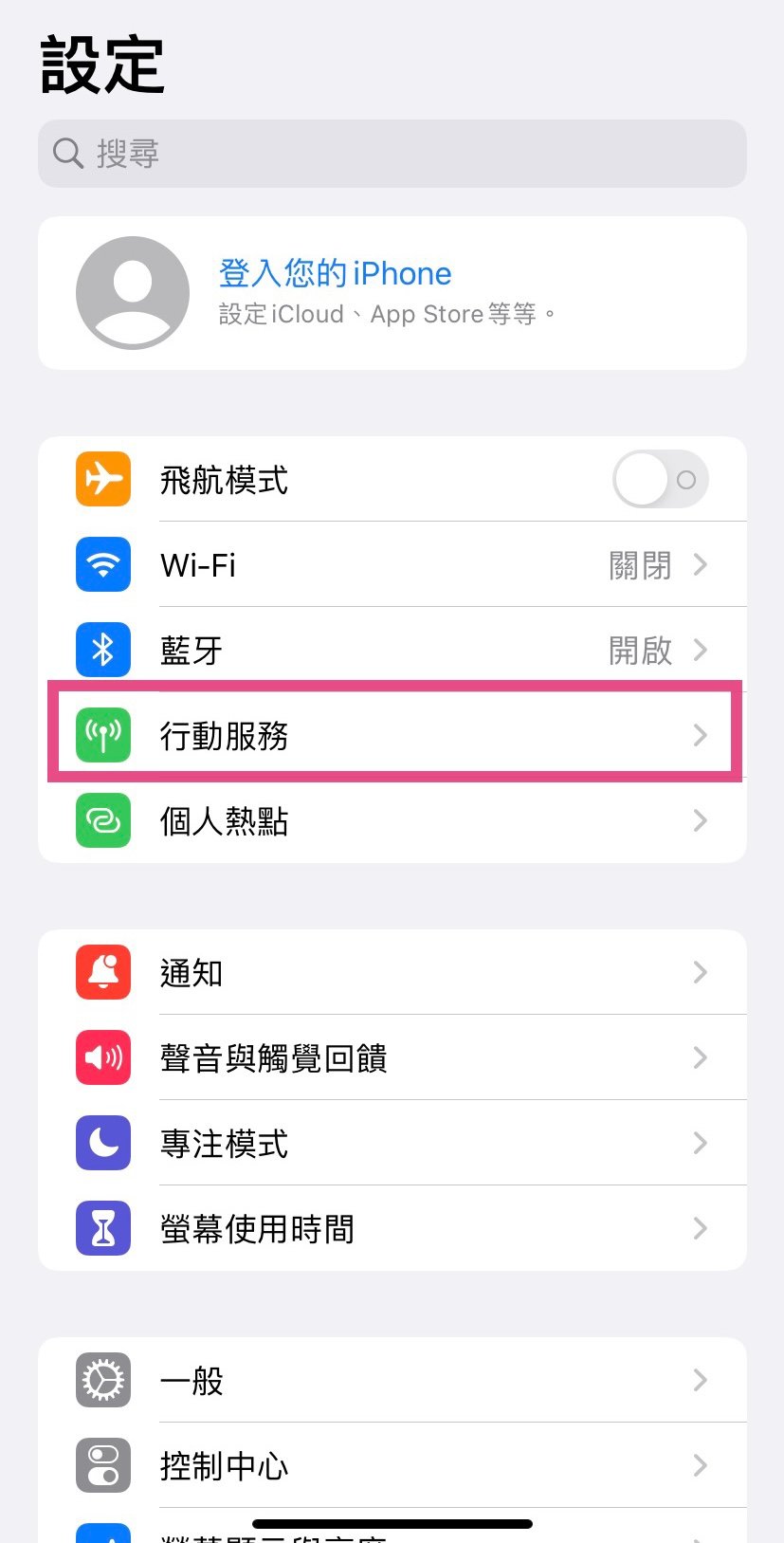784x1543 pixels.
Task: Tap the Bluetooth icon
Action: pyautogui.click(x=101, y=650)
